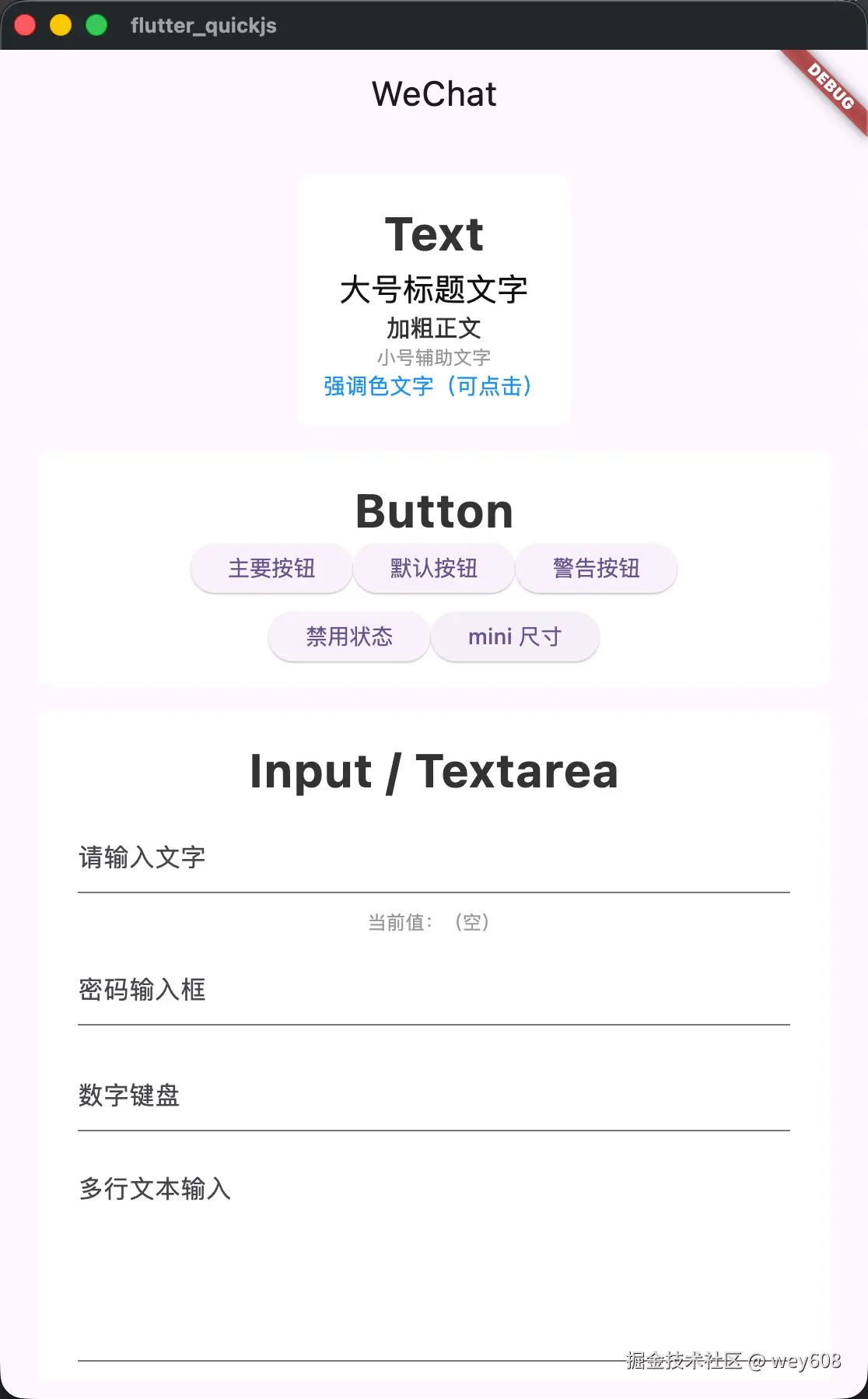
Task: Focus the 多行文本输入 textarea
Action: coord(433,1261)
